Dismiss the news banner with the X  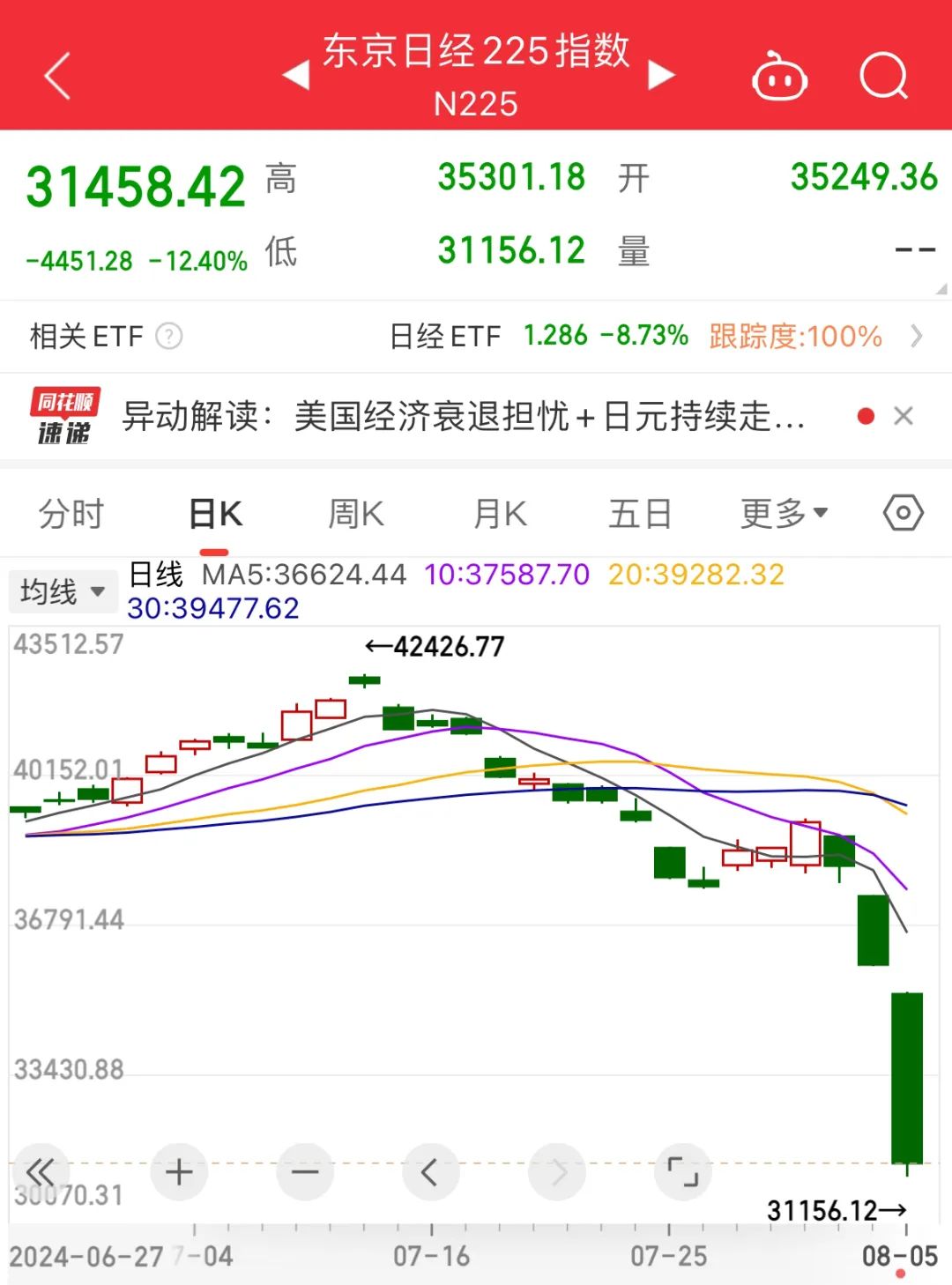[x=903, y=416]
